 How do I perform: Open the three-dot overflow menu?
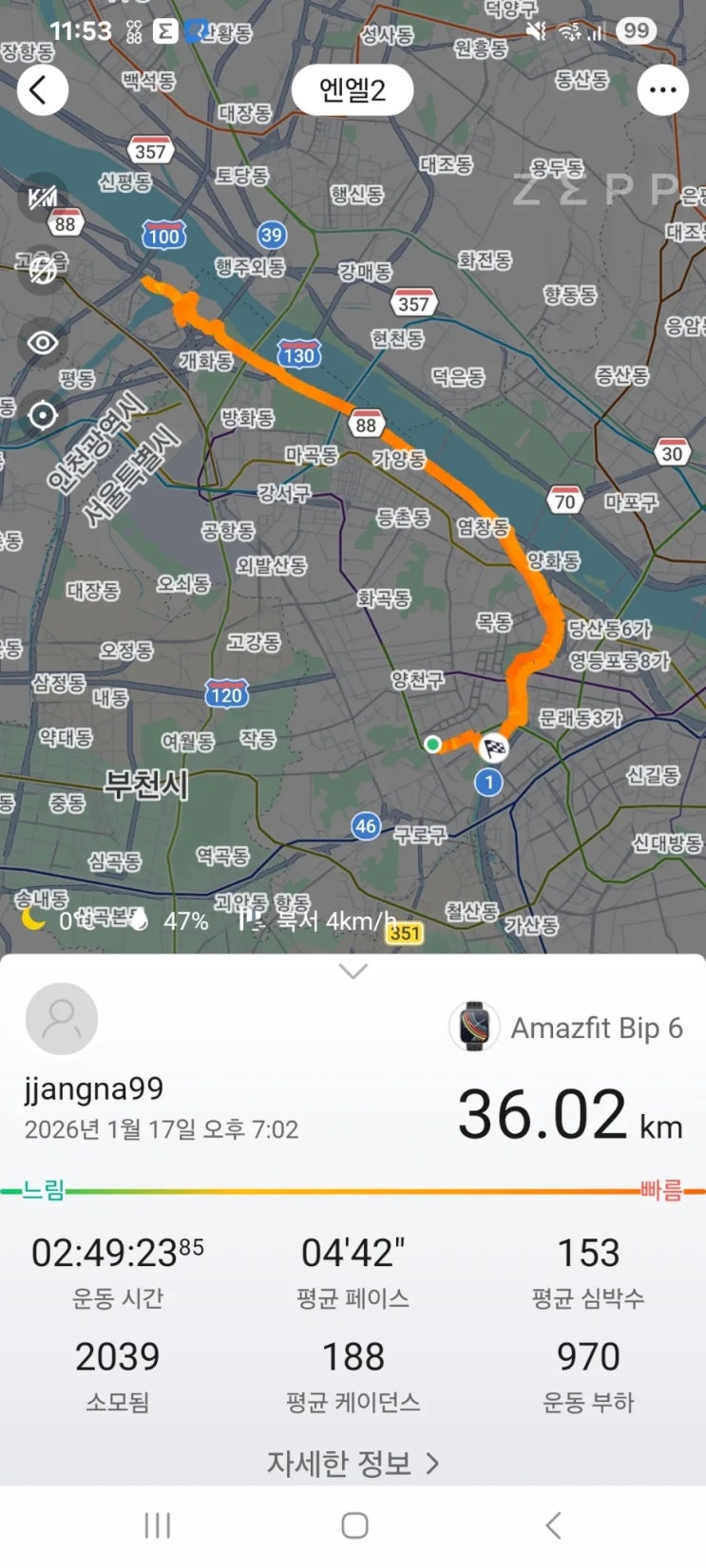[x=661, y=90]
